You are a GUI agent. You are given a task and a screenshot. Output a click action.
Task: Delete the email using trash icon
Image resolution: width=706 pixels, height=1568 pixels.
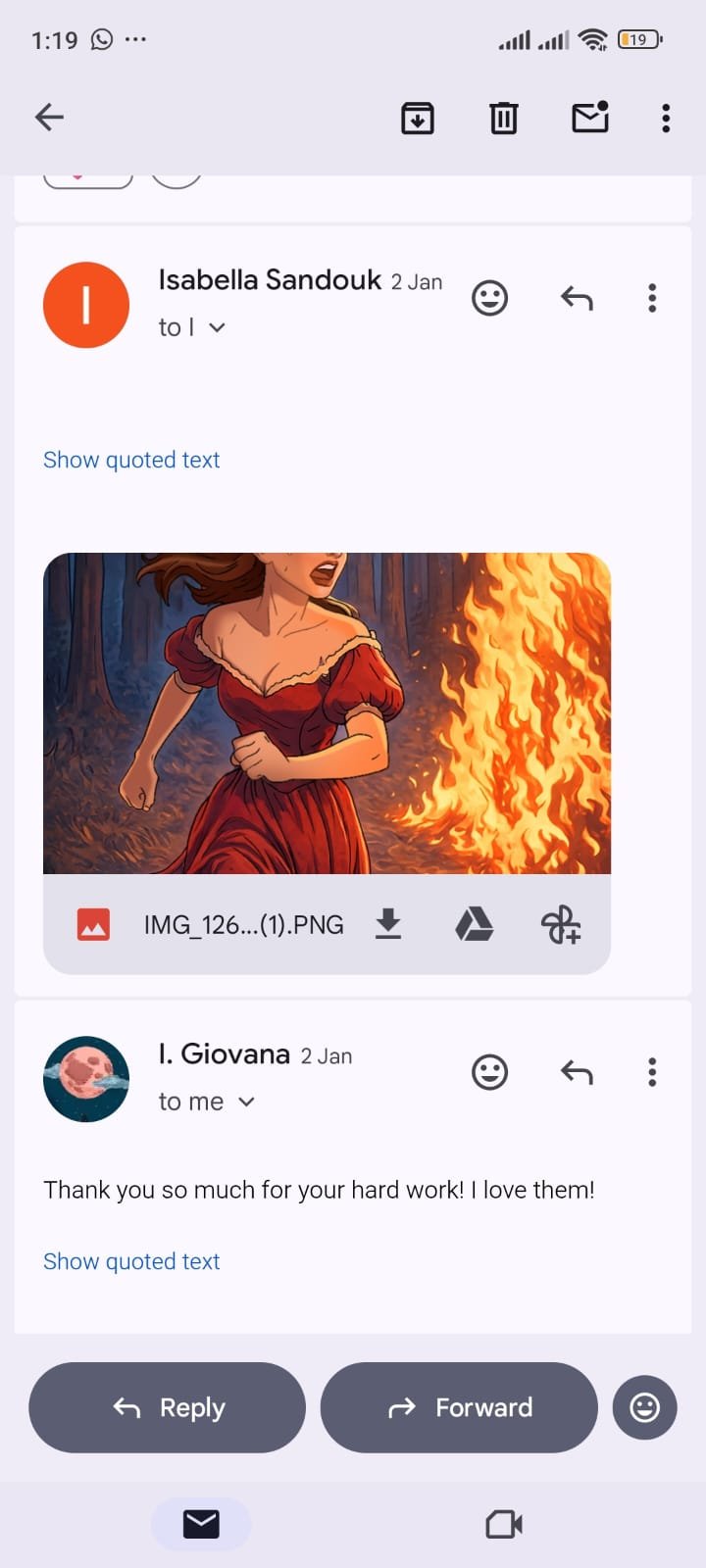(x=503, y=117)
